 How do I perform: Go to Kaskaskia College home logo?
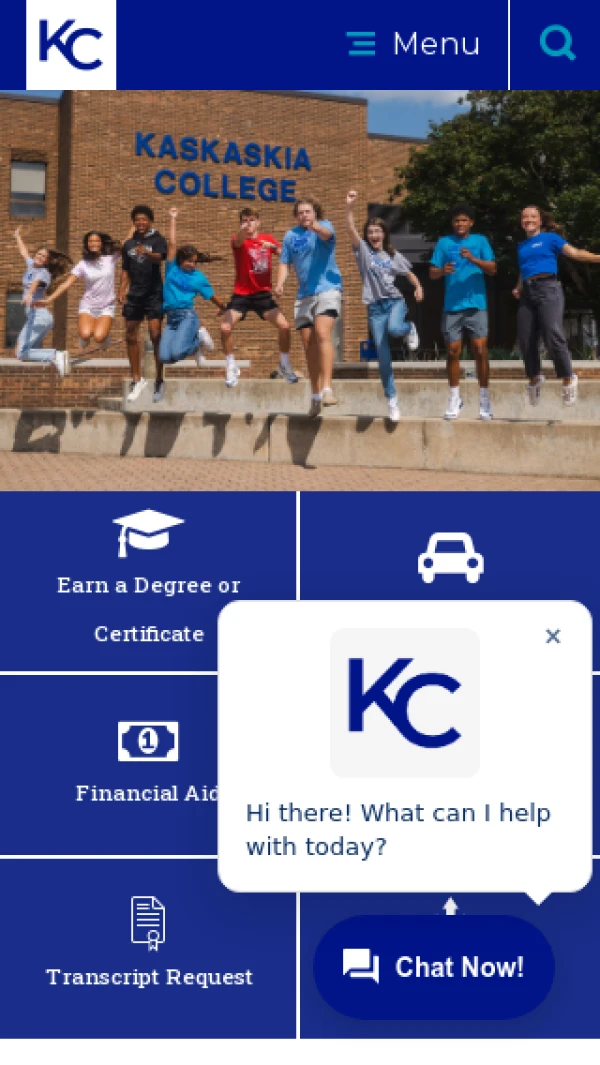71,44
